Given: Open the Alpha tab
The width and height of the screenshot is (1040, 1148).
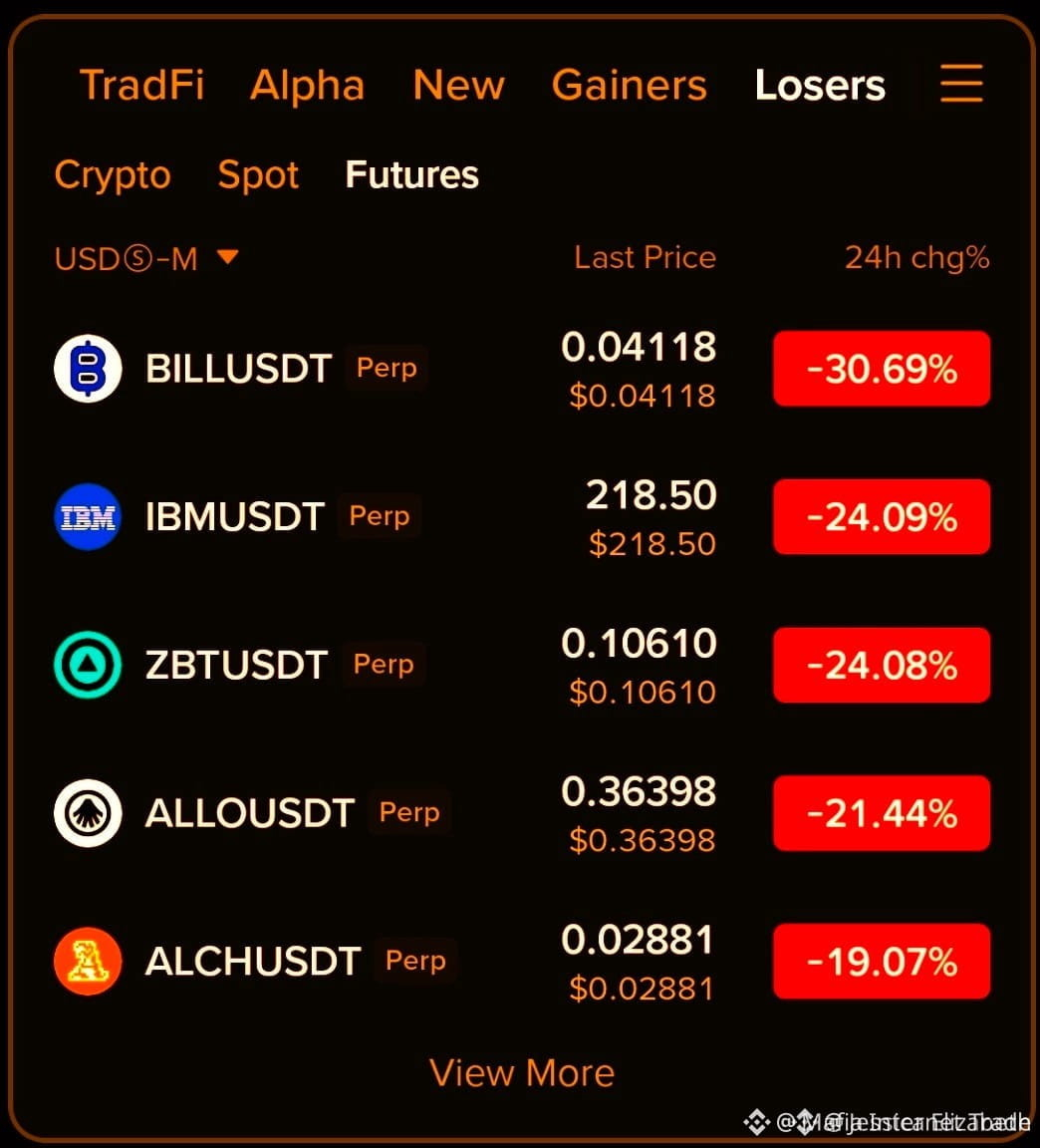Looking at the screenshot, I should pos(308,87).
